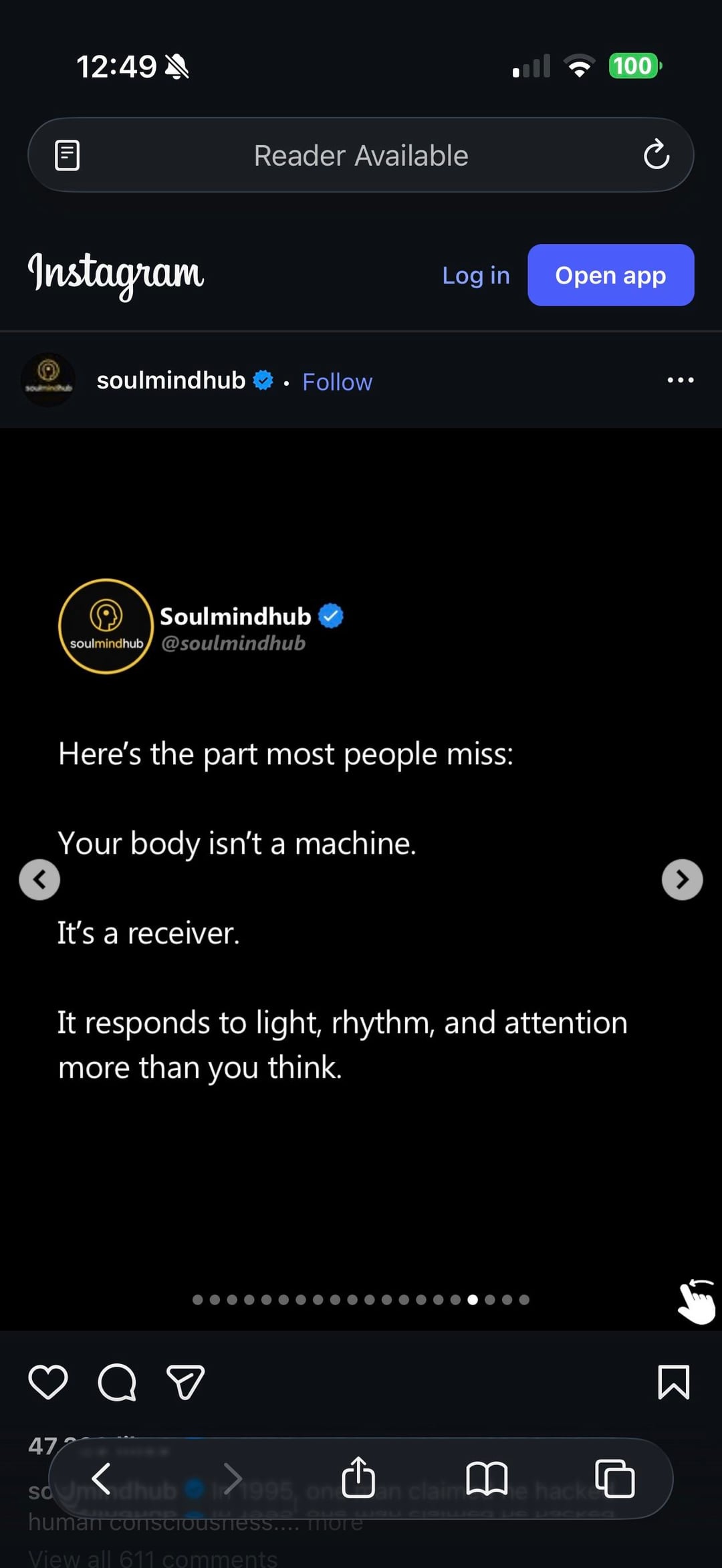Open soulmindhub profile from post header
Image resolution: width=722 pixels, height=1568 pixels.
[x=171, y=380]
